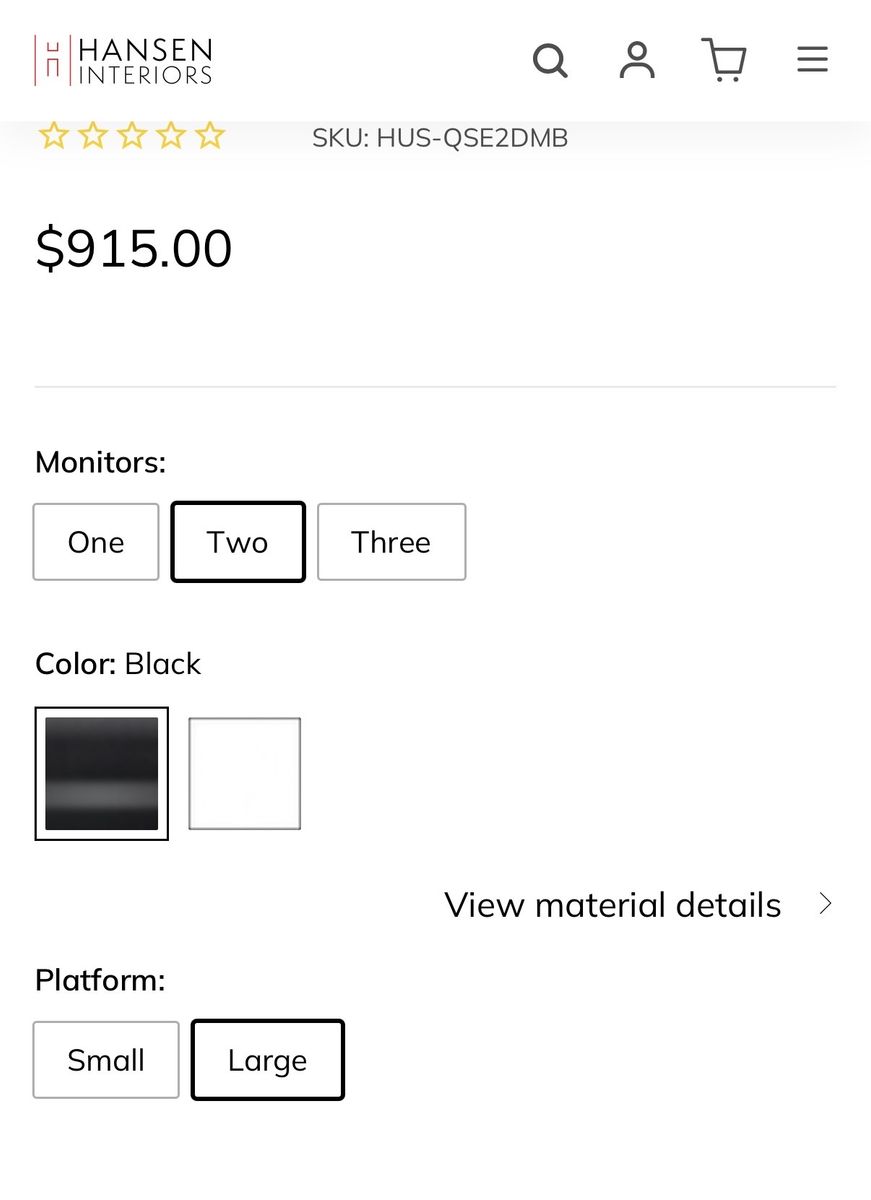This screenshot has width=871, height=1200.
Task: Select One monitor option
Action: coord(96,542)
